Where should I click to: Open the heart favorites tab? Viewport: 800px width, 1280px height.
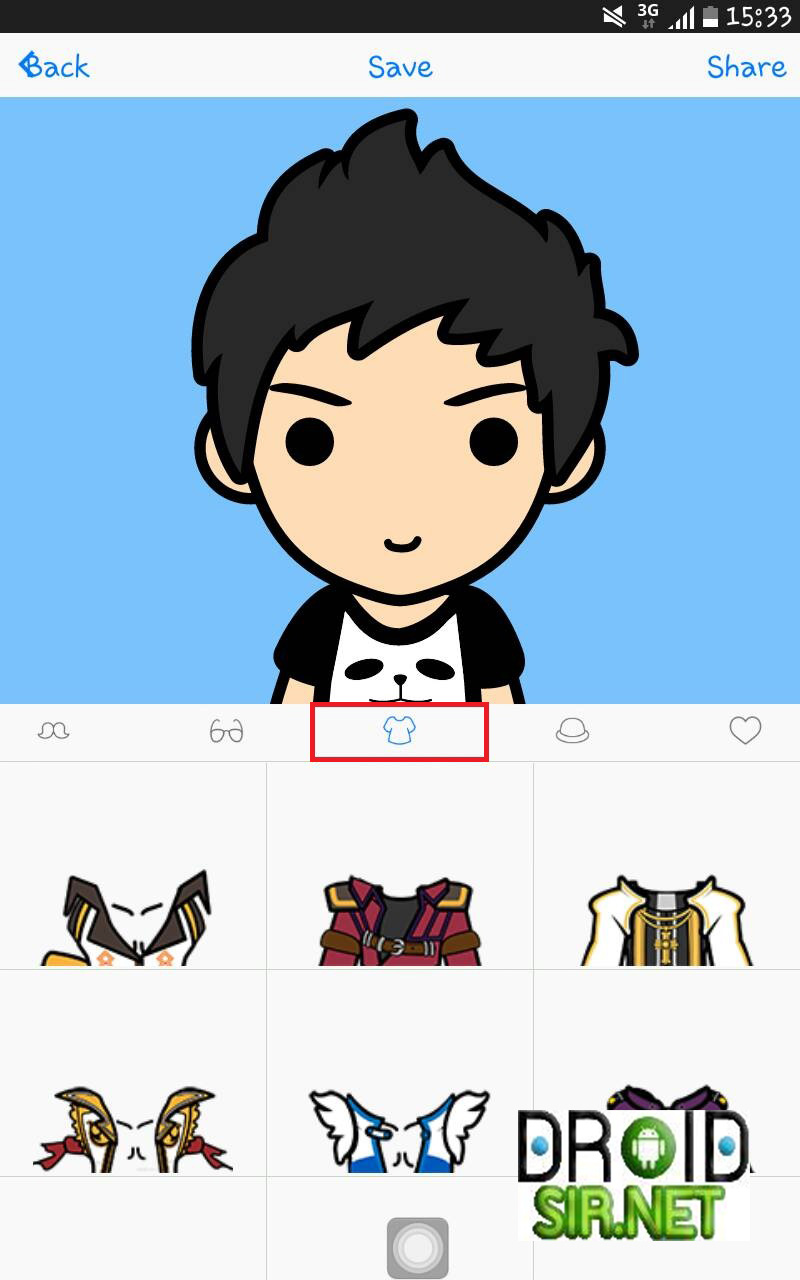coord(745,732)
